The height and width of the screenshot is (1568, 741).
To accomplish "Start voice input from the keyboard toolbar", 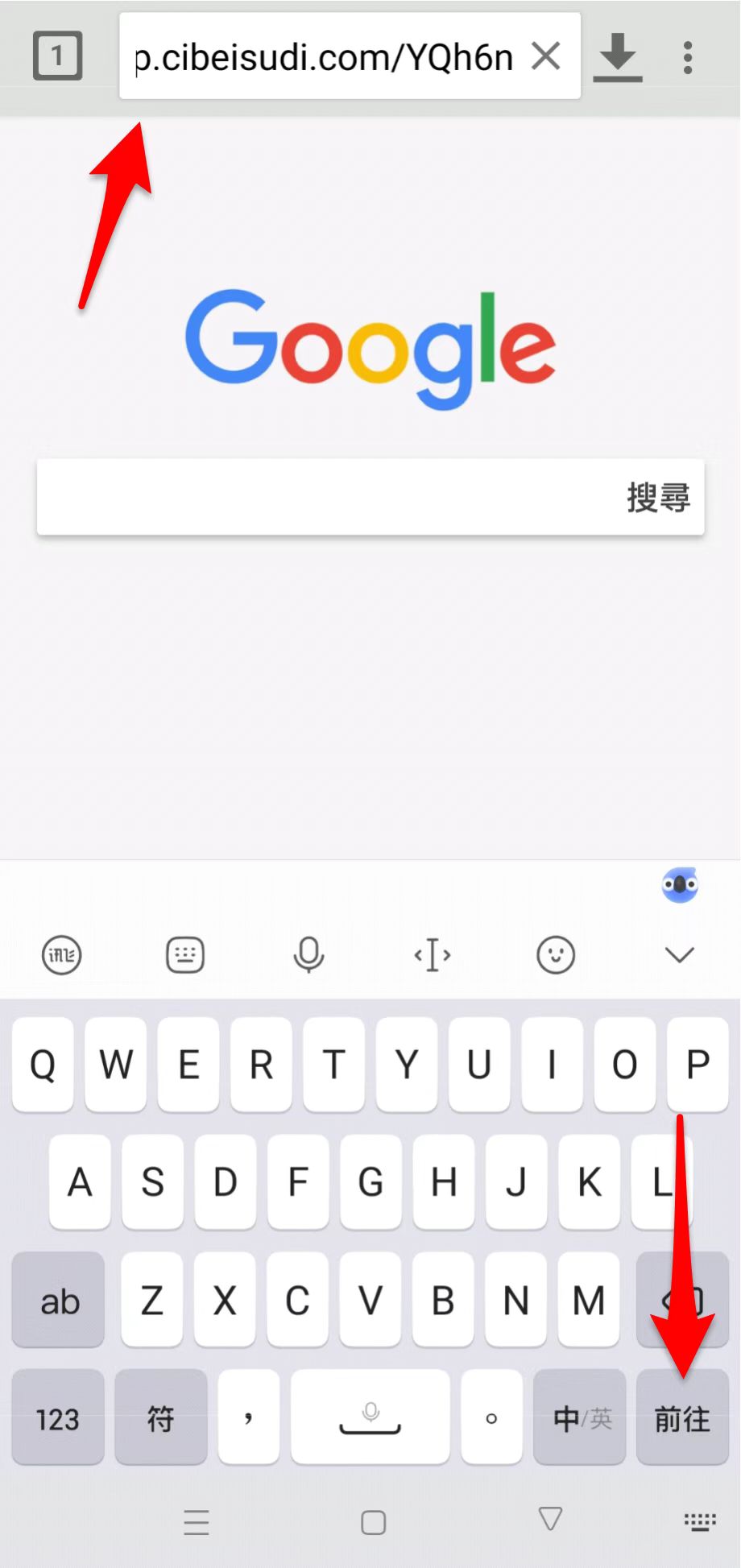I will tap(308, 955).
